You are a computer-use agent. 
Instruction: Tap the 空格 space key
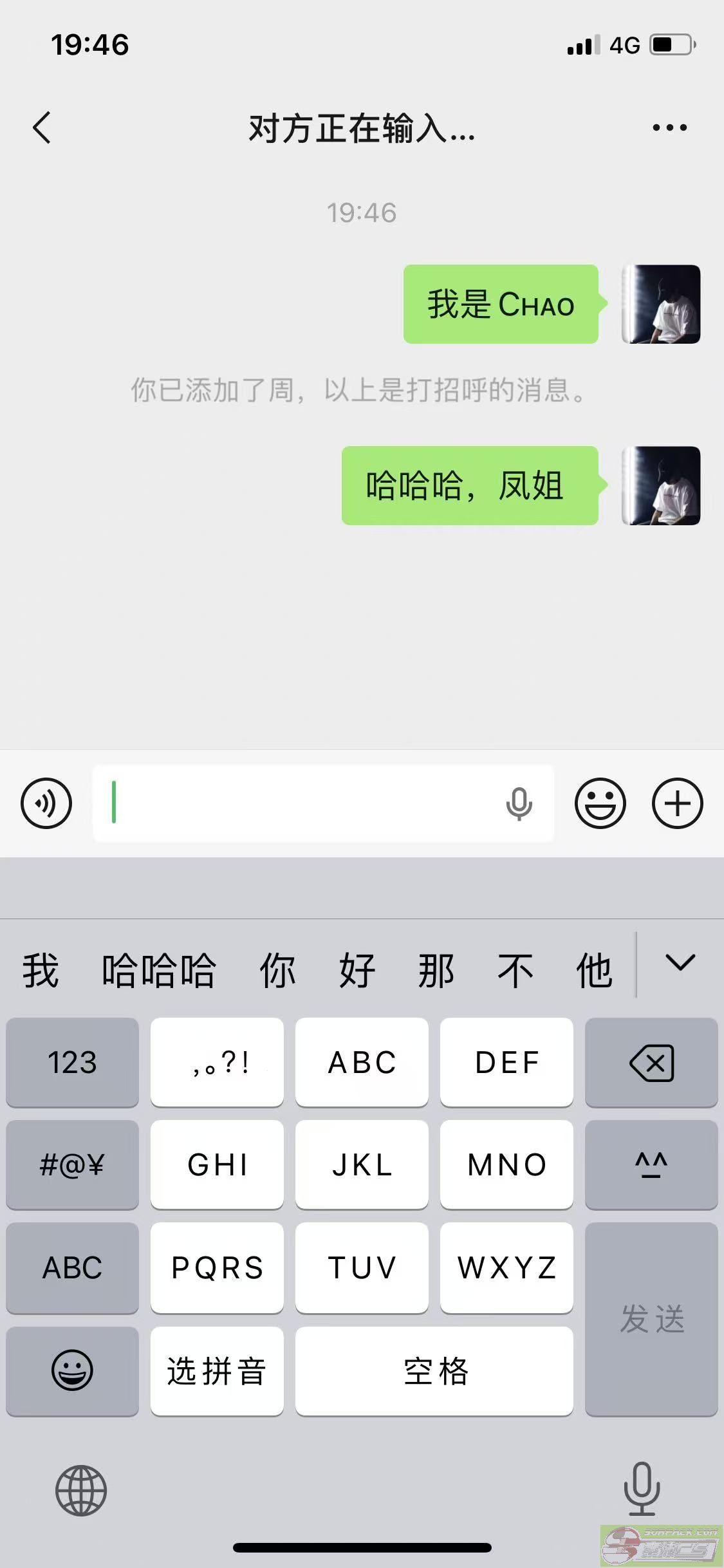[434, 1370]
